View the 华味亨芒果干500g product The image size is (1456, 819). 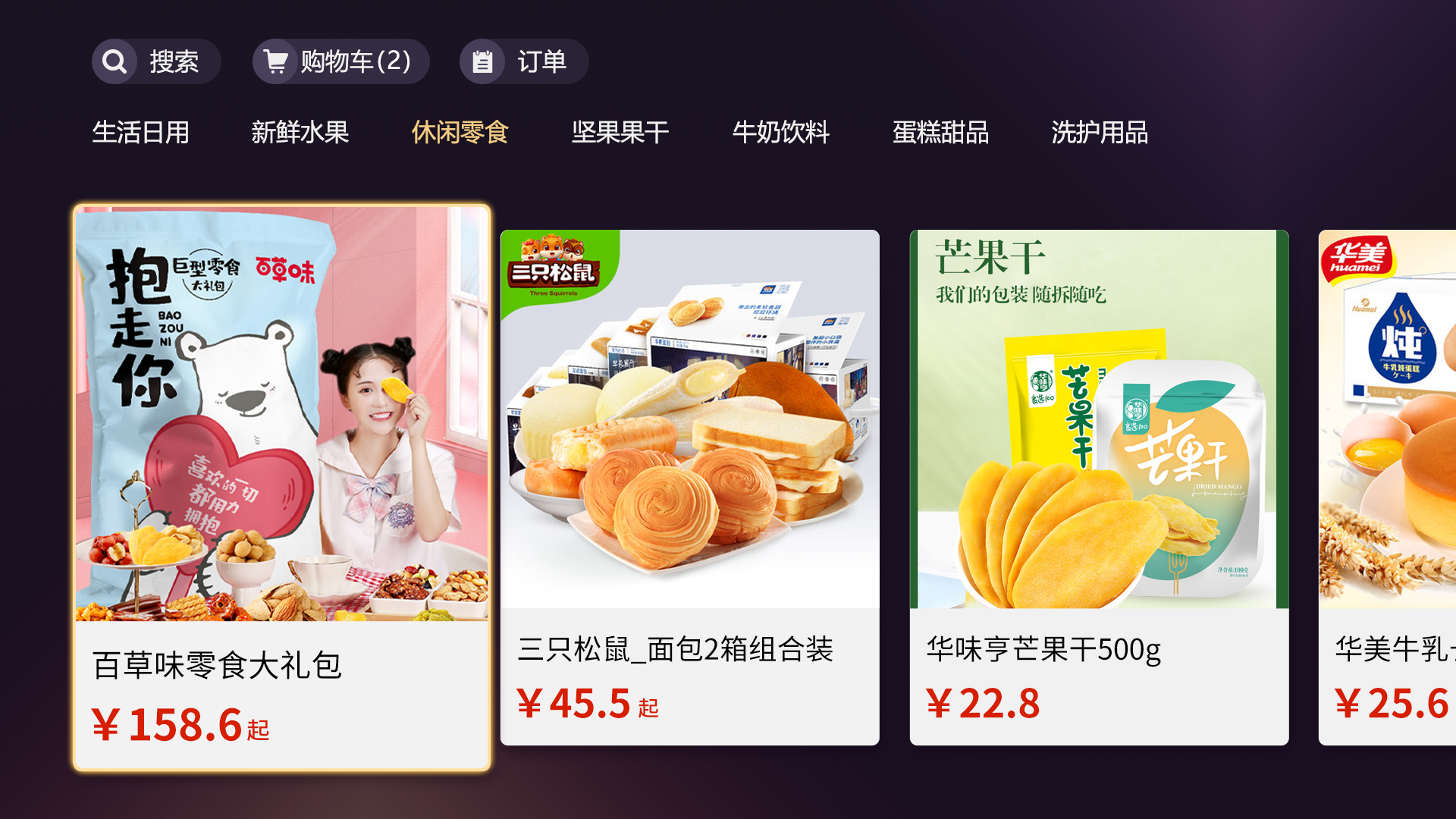click(1099, 487)
